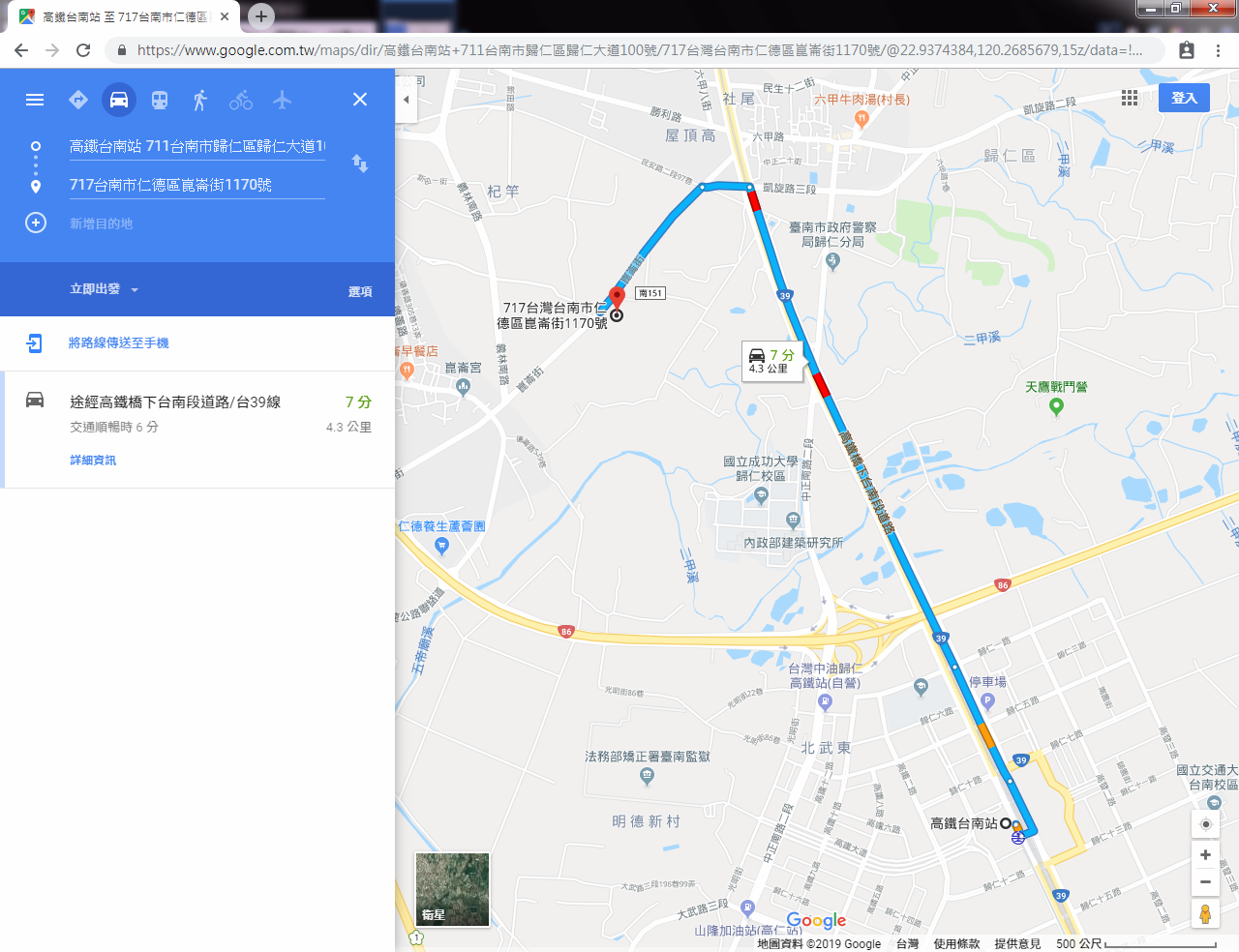Switch to 衛星 satellite view

click(452, 889)
